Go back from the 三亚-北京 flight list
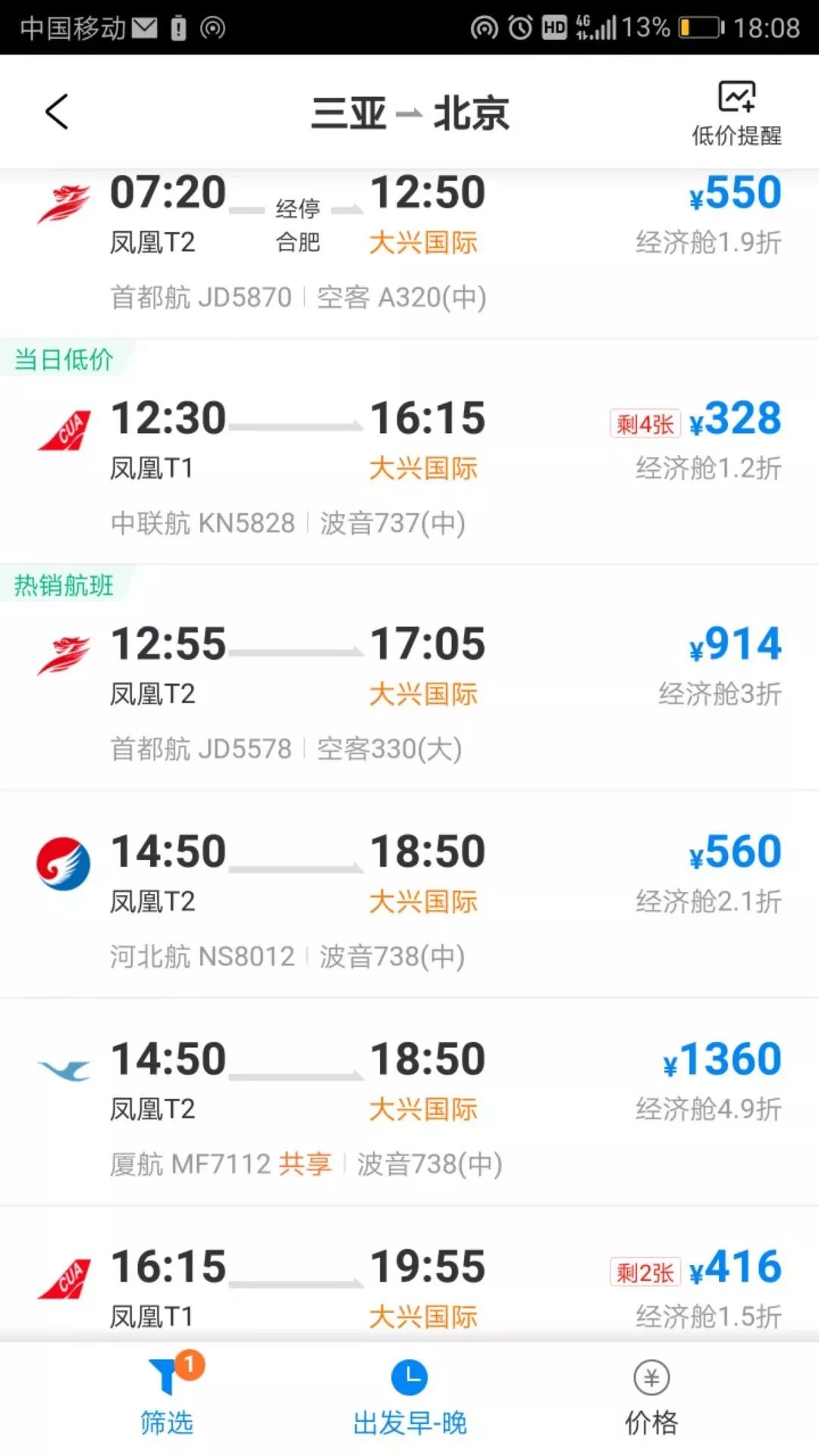The height and width of the screenshot is (1456, 819). [57, 112]
